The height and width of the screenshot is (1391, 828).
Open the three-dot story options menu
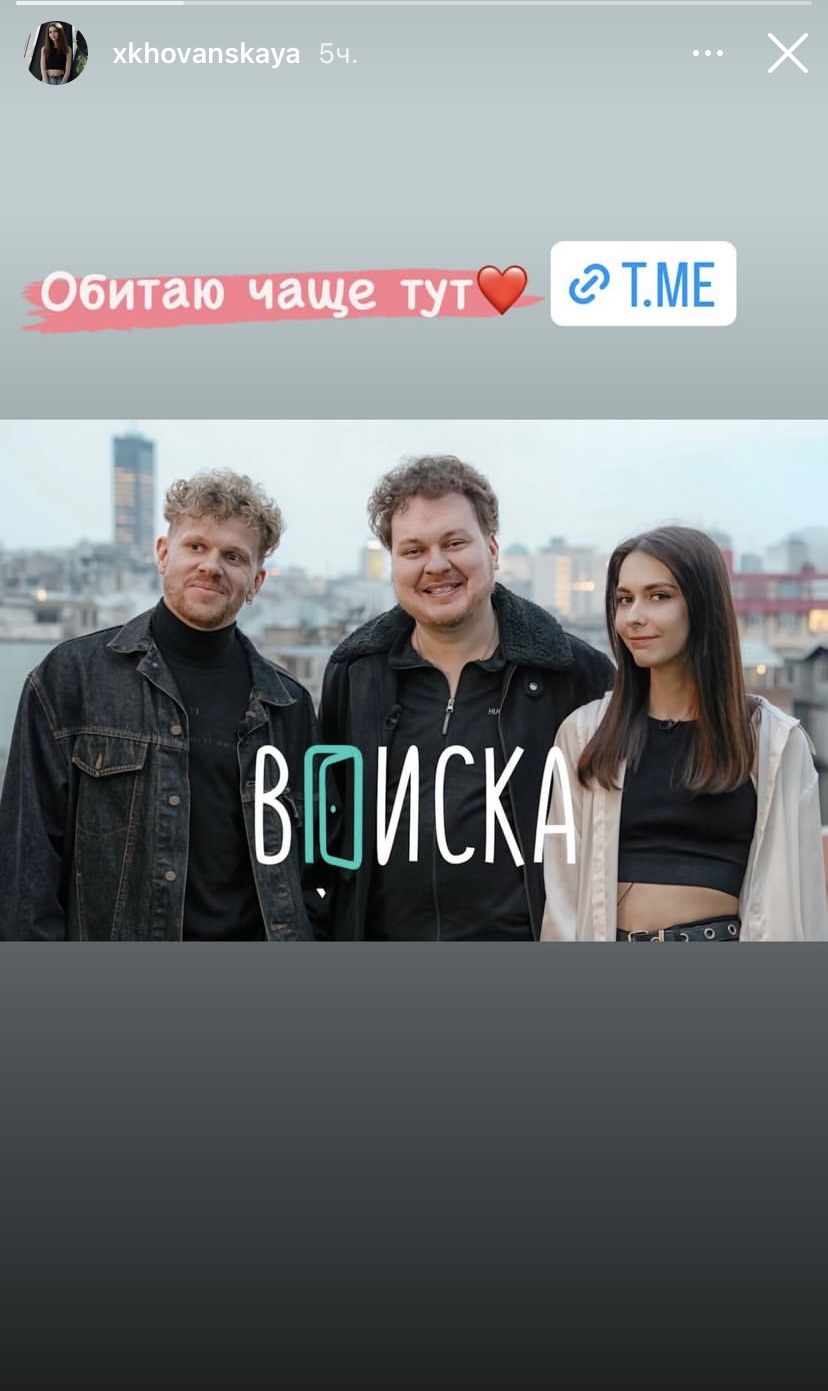pyautogui.click(x=708, y=53)
